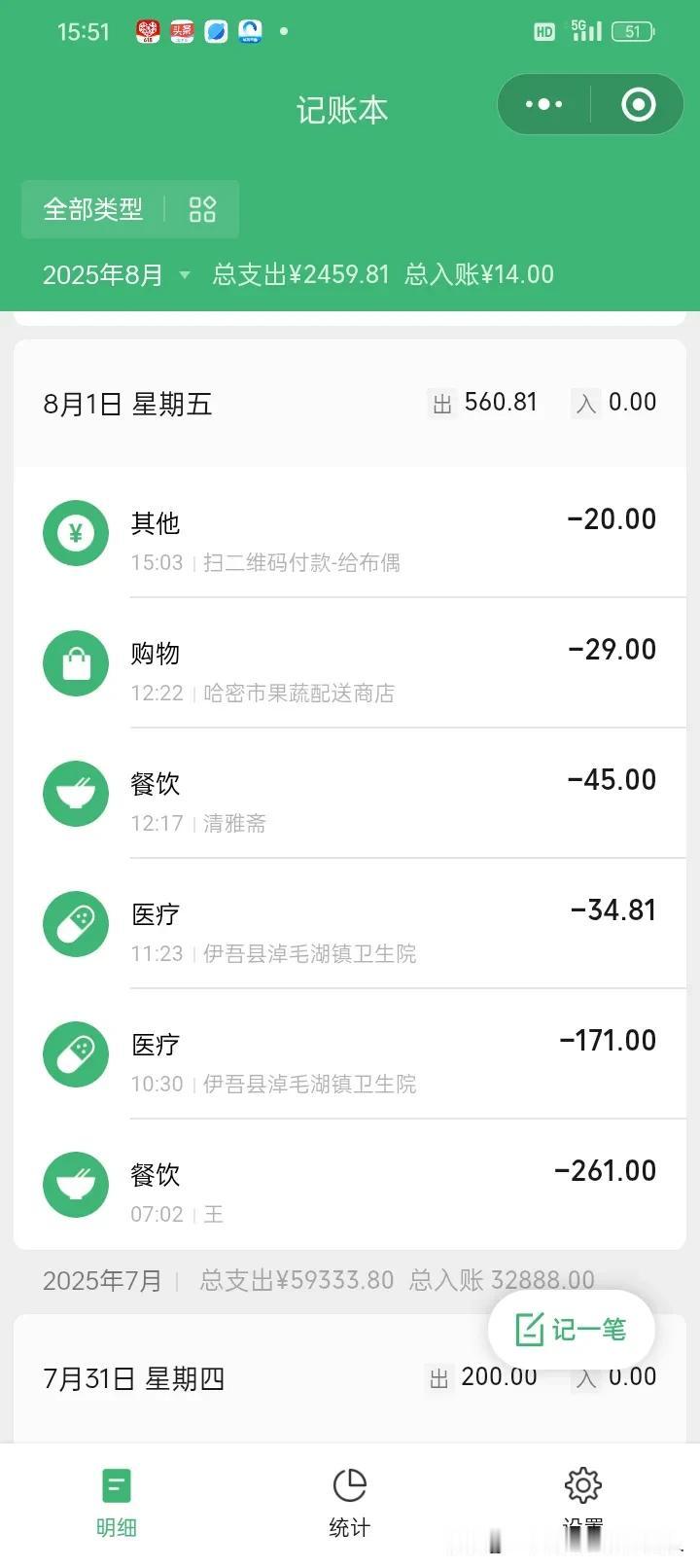Viewport: 700px width, 1568px height.
Task: View the 餐饮 record at 清雅斋
Action: (350, 794)
